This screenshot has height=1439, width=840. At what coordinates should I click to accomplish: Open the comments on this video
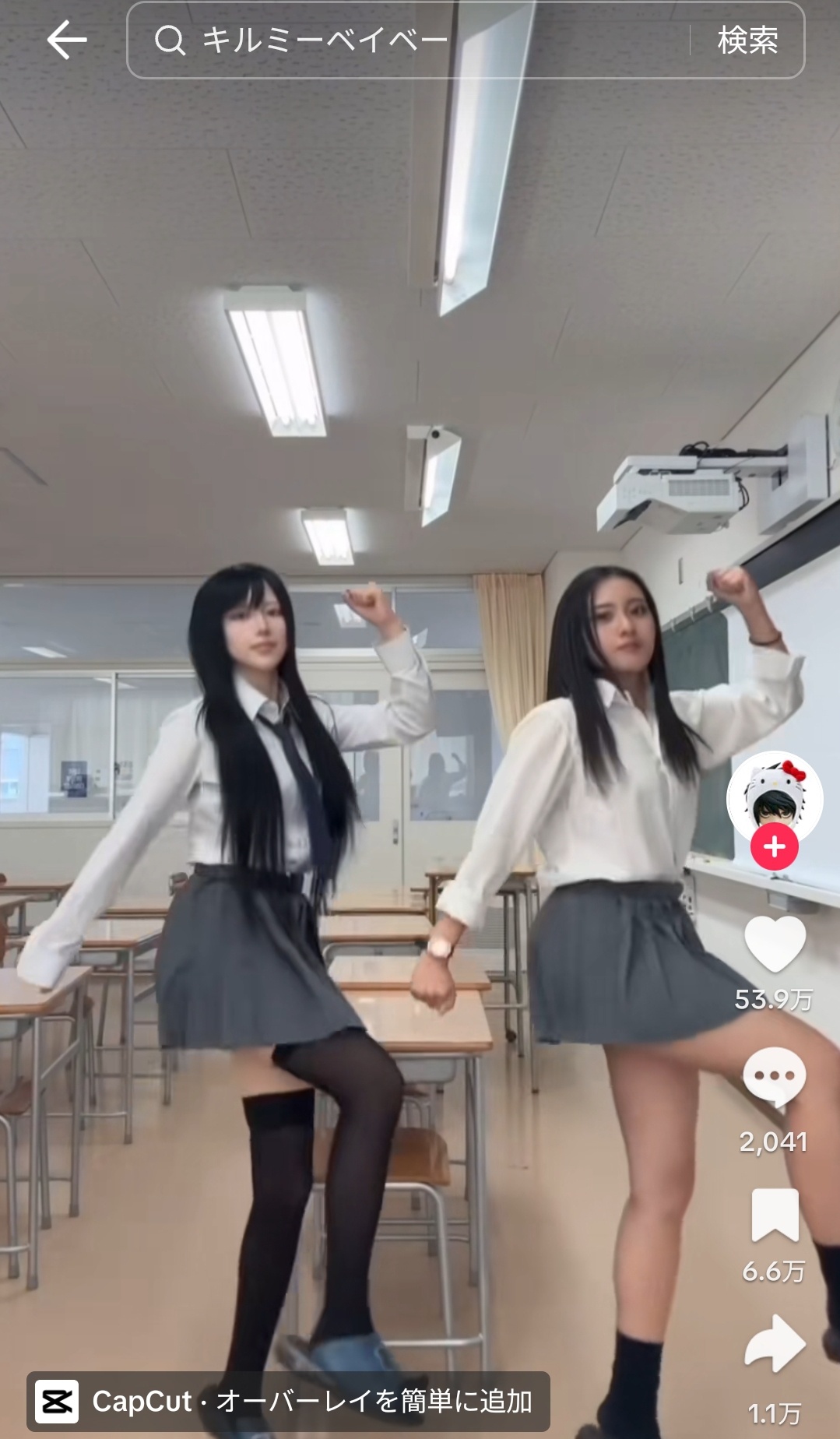[x=775, y=1077]
